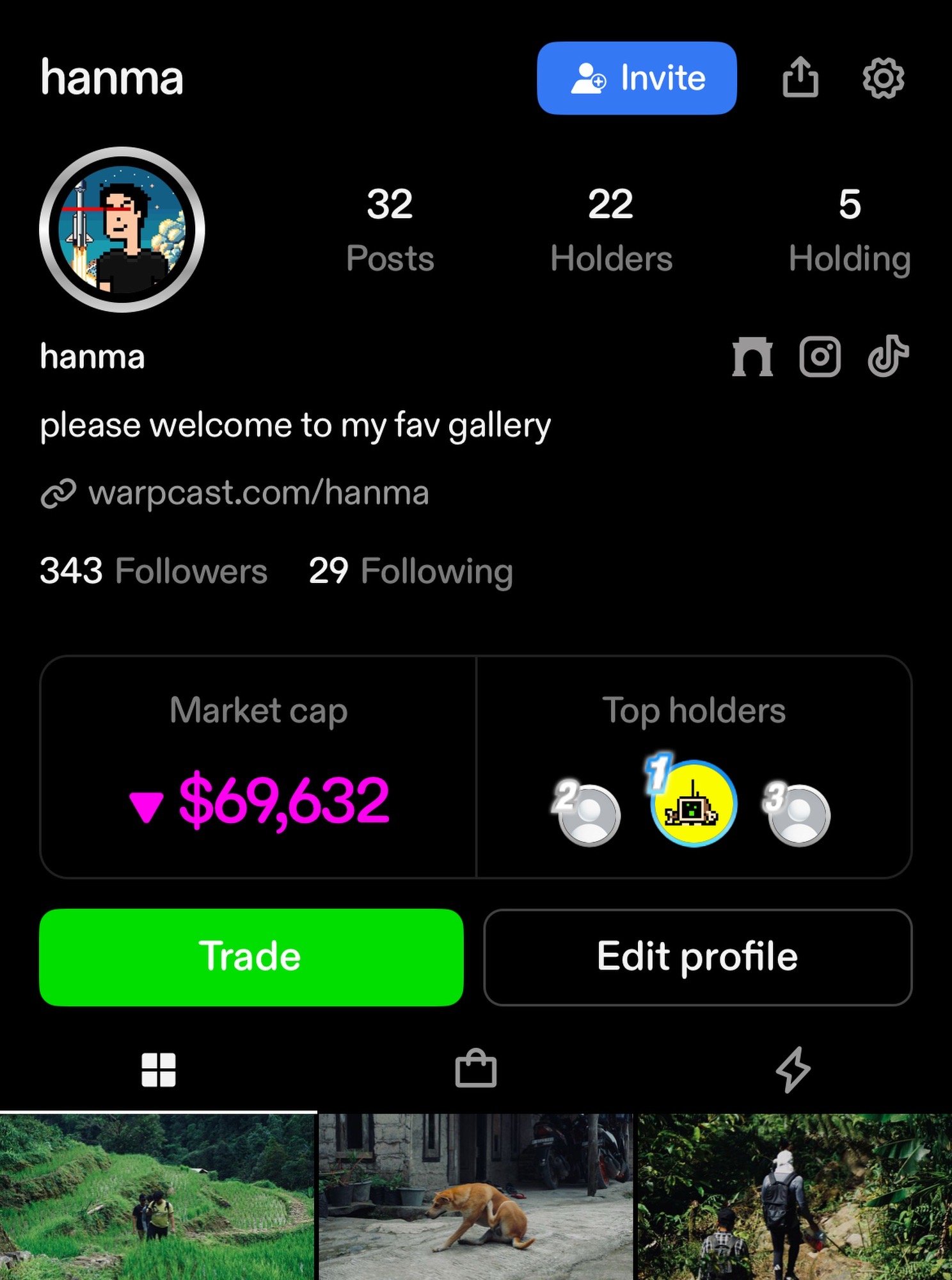The height and width of the screenshot is (1280, 952).
Task: Open the settings gear
Action: (883, 78)
